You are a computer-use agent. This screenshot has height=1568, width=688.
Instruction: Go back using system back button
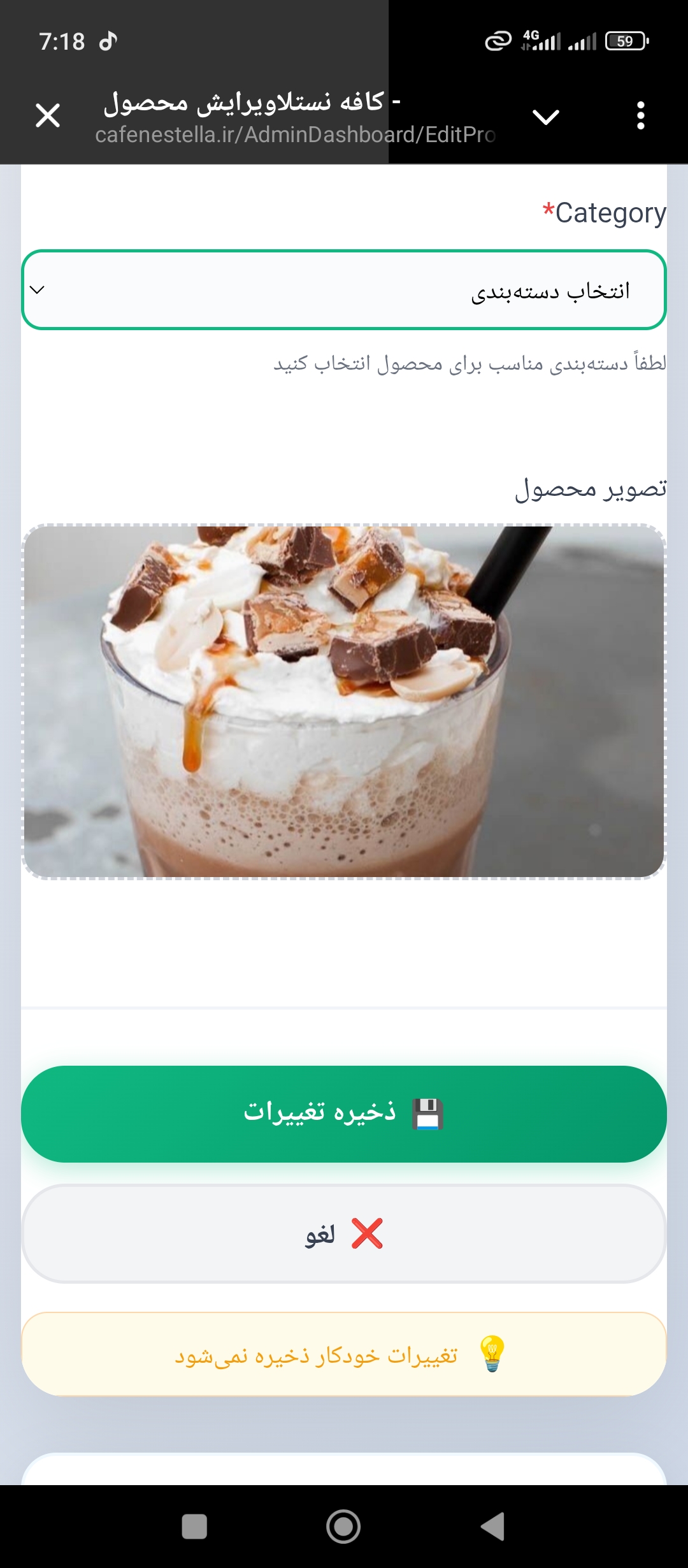tap(492, 1527)
